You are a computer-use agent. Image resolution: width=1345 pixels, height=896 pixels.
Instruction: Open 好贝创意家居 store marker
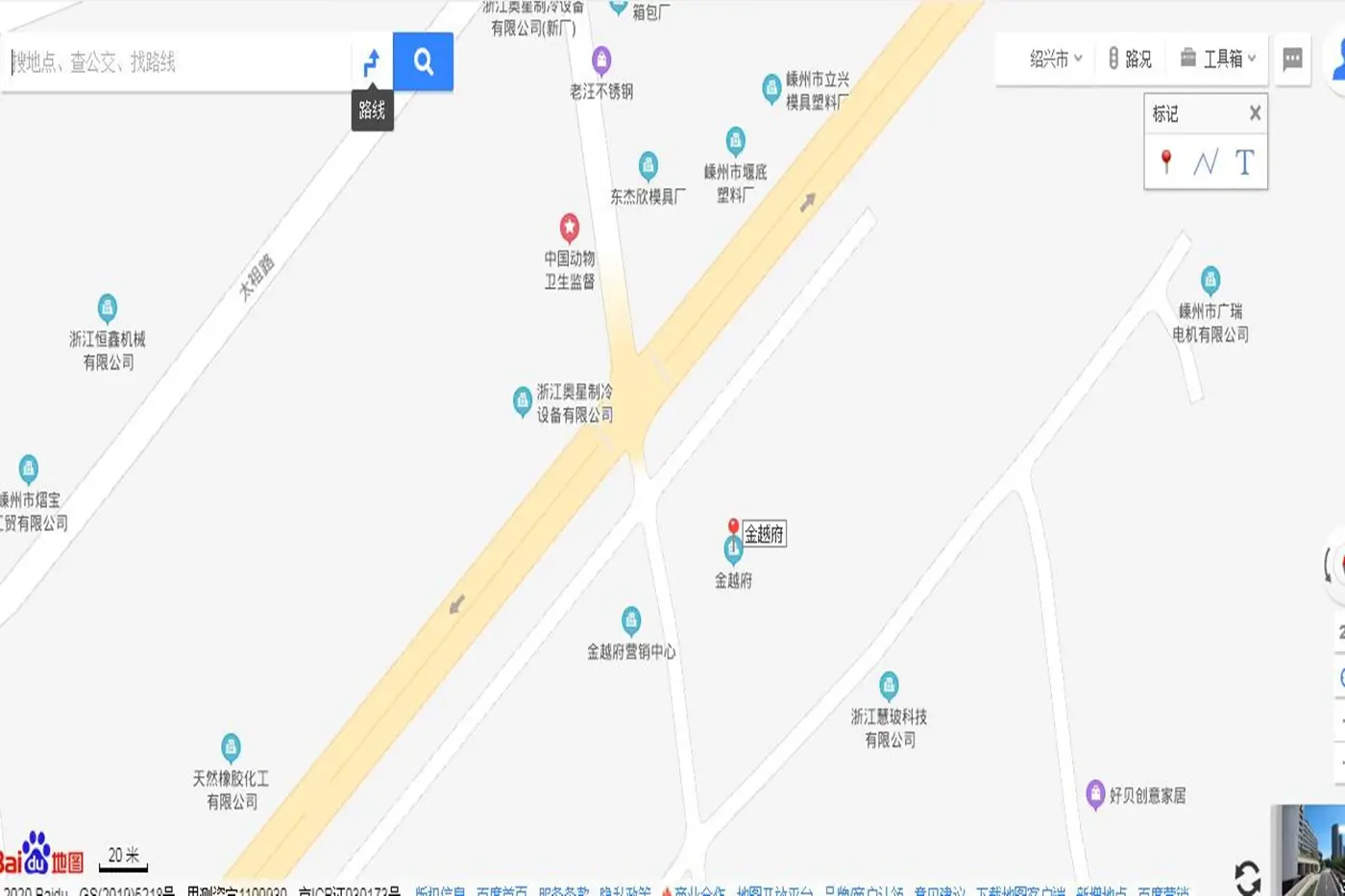1095,794
